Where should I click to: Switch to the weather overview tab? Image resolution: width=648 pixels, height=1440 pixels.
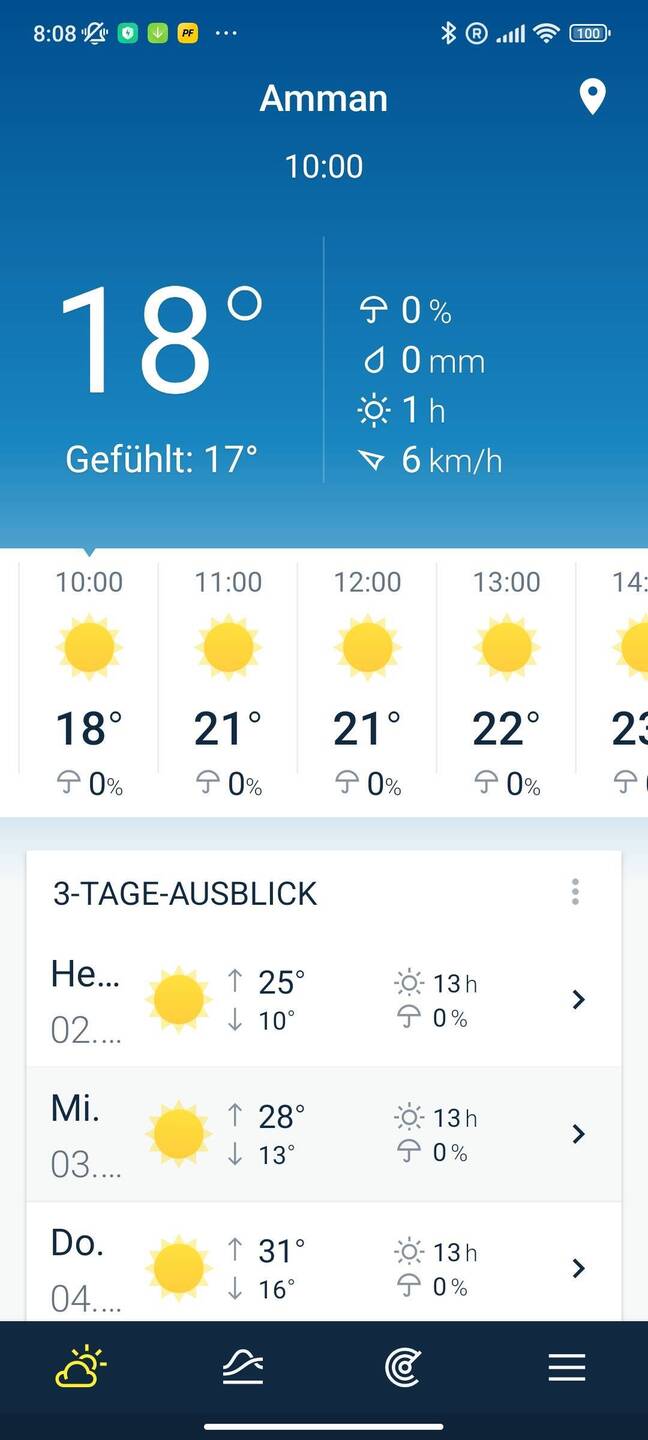(x=81, y=1367)
